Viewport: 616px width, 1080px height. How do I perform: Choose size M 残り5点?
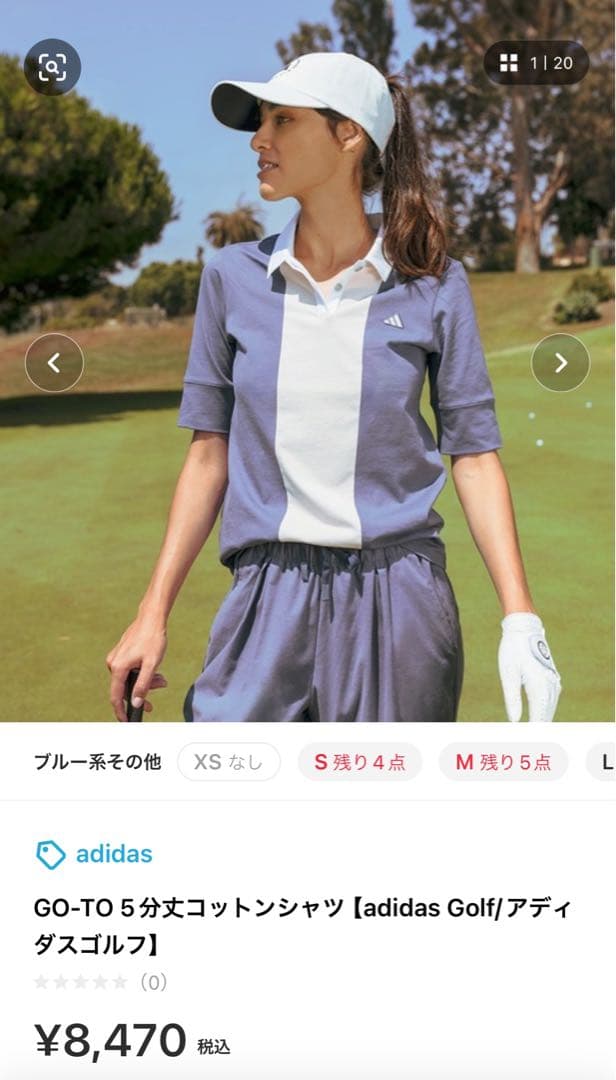pyautogui.click(x=503, y=762)
